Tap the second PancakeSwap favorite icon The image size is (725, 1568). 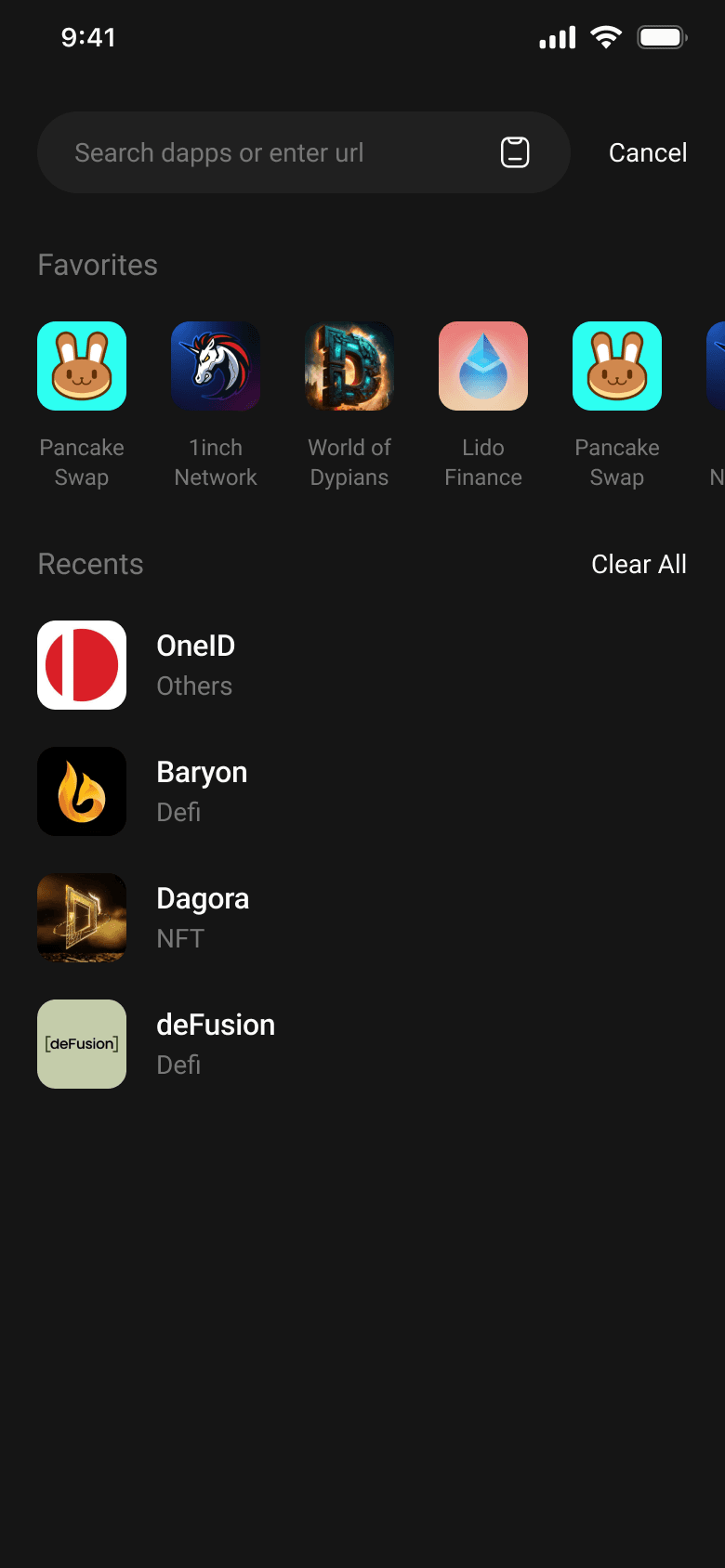[x=617, y=366]
